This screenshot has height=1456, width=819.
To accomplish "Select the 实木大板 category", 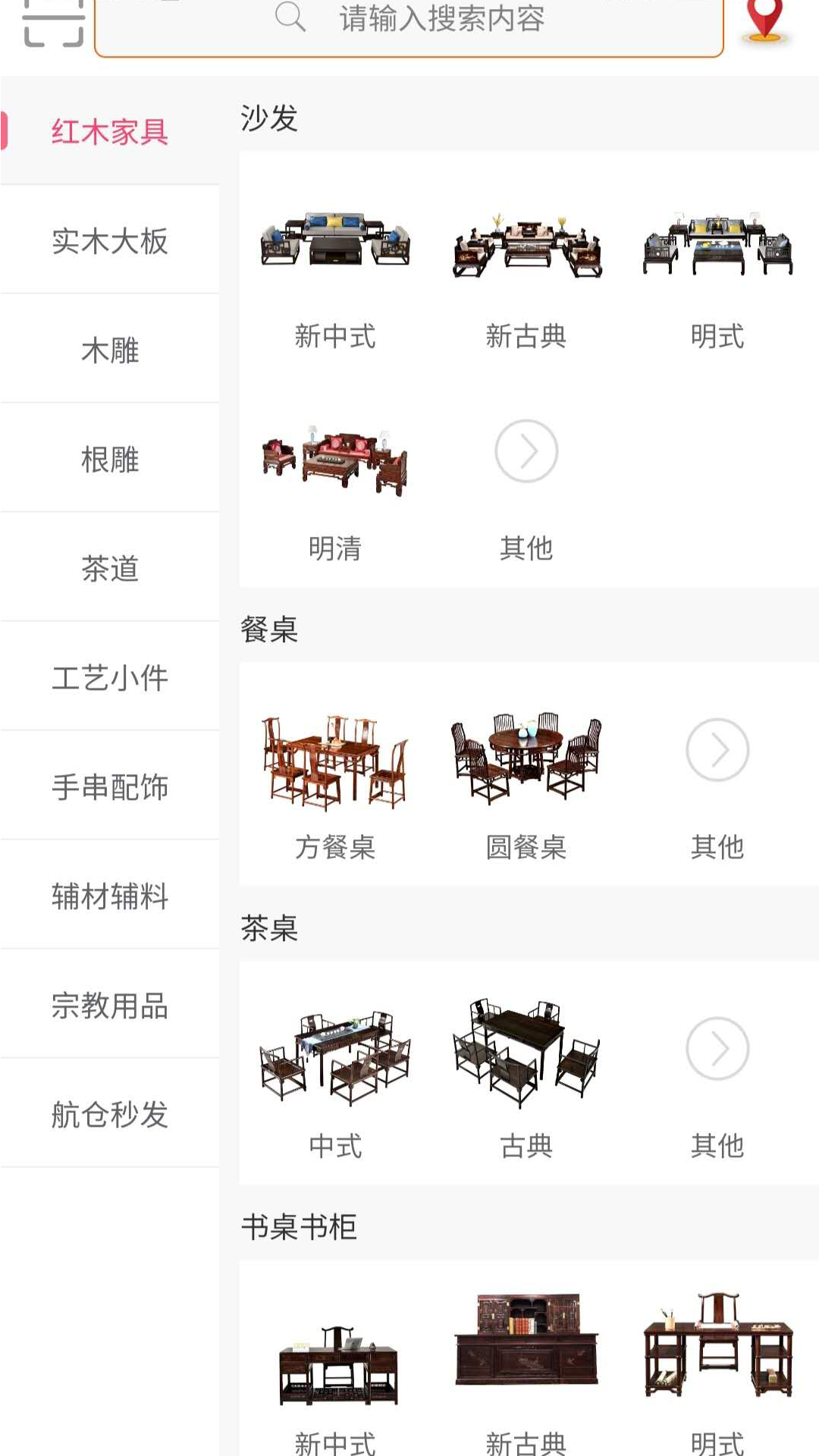I will 110,241.
